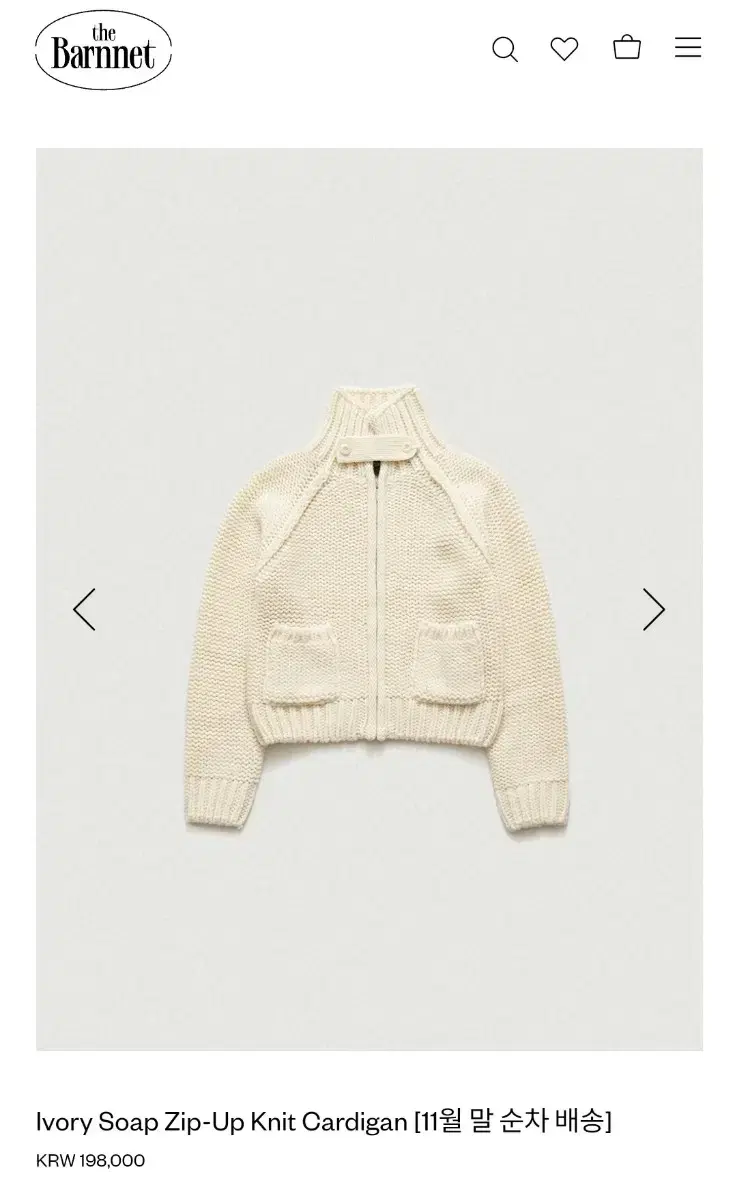This screenshot has width=737, height=1200.
Task: Show the previous product image
Action: [84, 609]
